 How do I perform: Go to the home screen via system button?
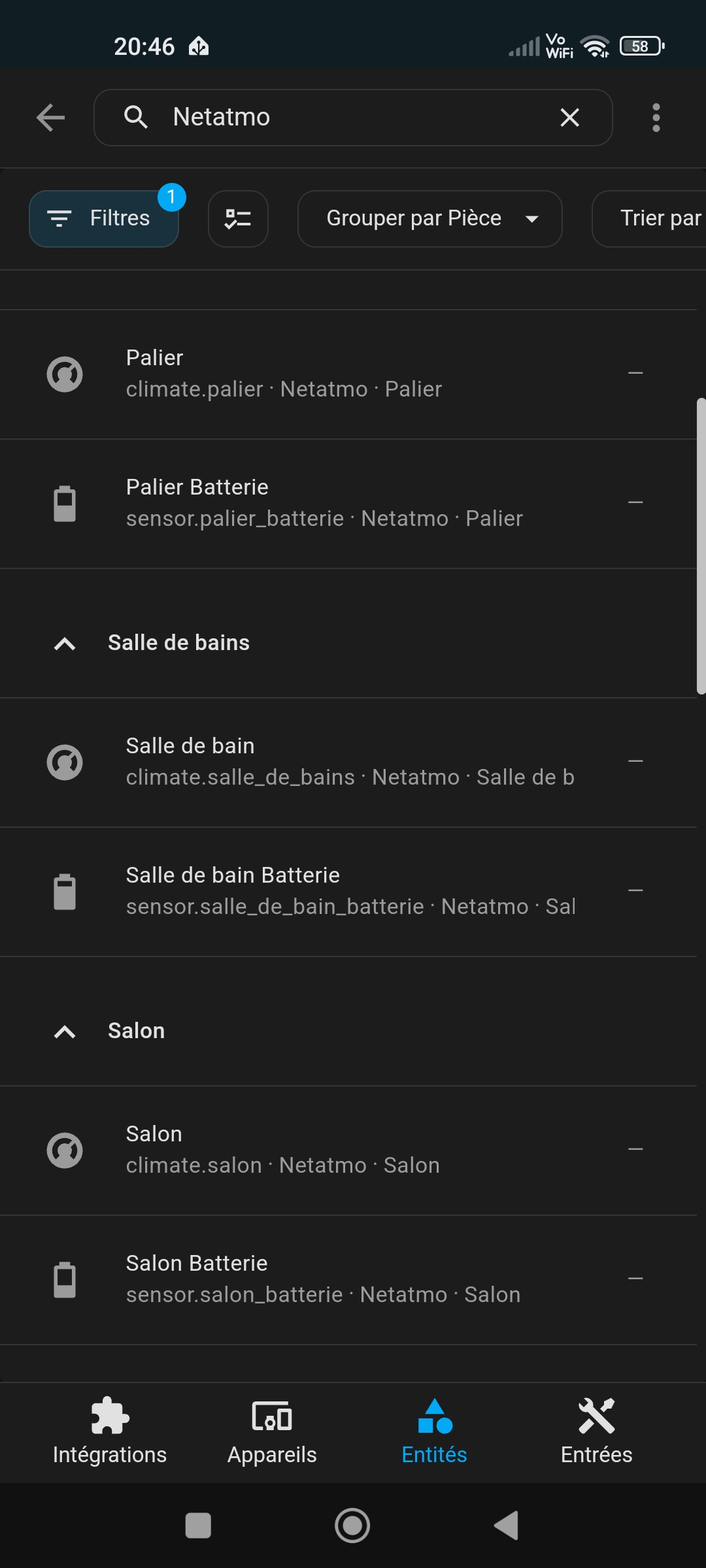[x=352, y=1526]
